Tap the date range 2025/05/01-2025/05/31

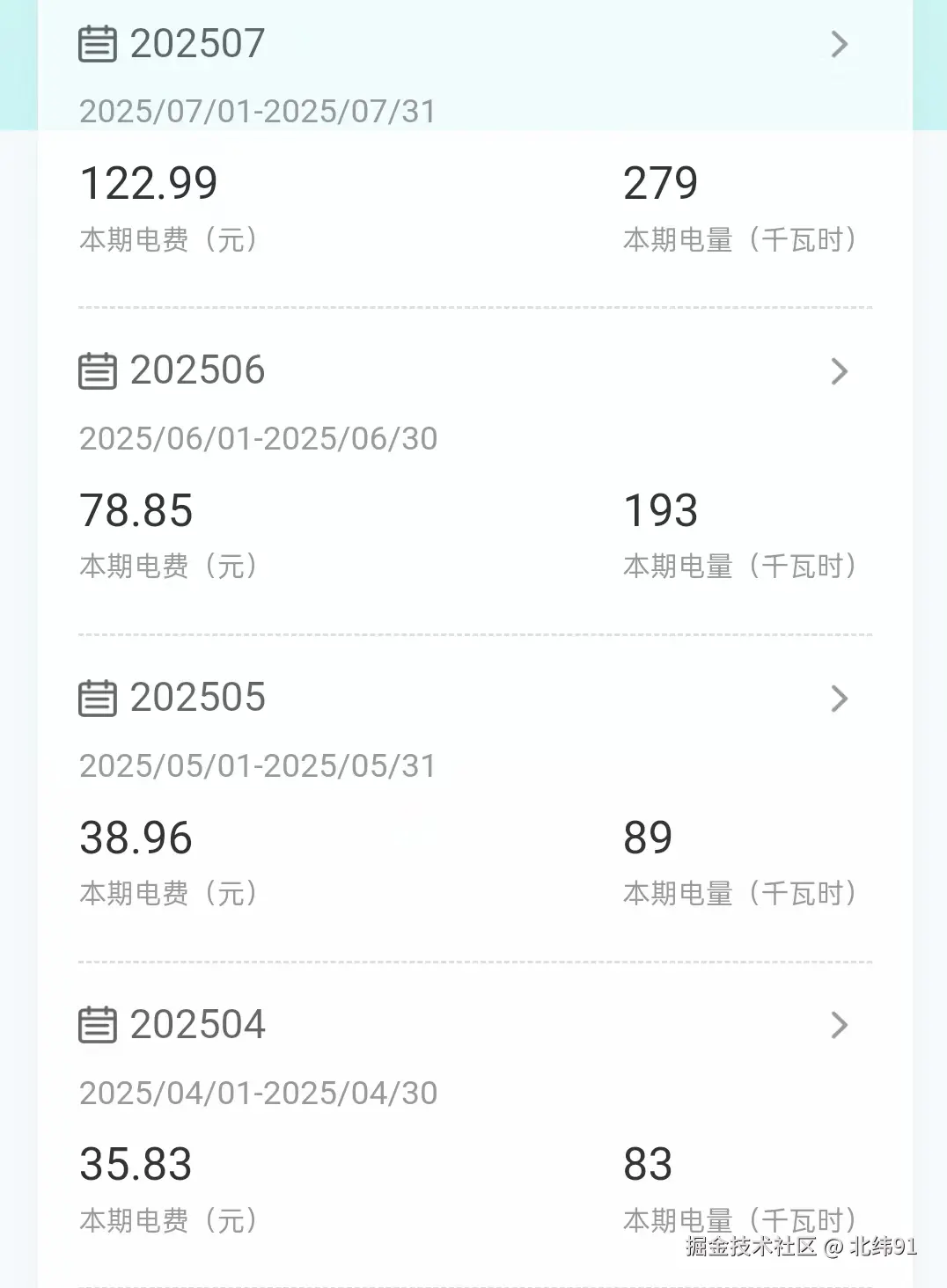tap(257, 766)
